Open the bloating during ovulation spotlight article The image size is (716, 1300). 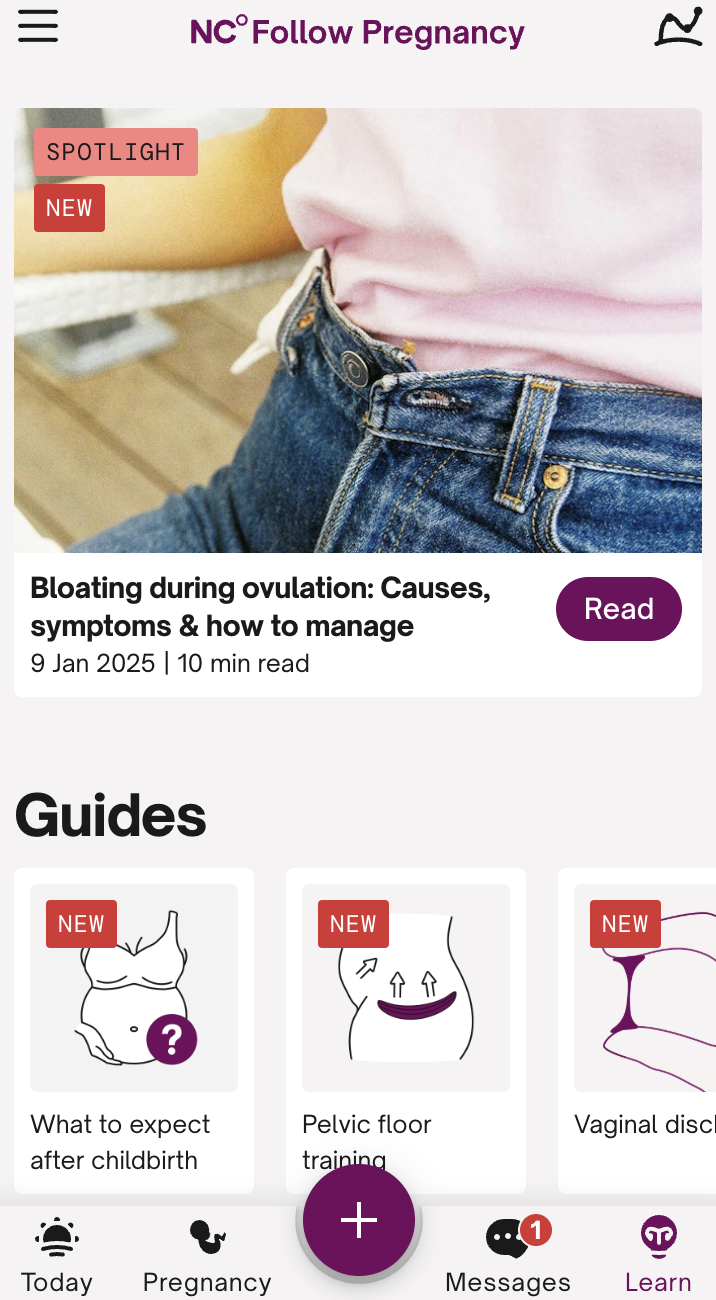(x=260, y=607)
